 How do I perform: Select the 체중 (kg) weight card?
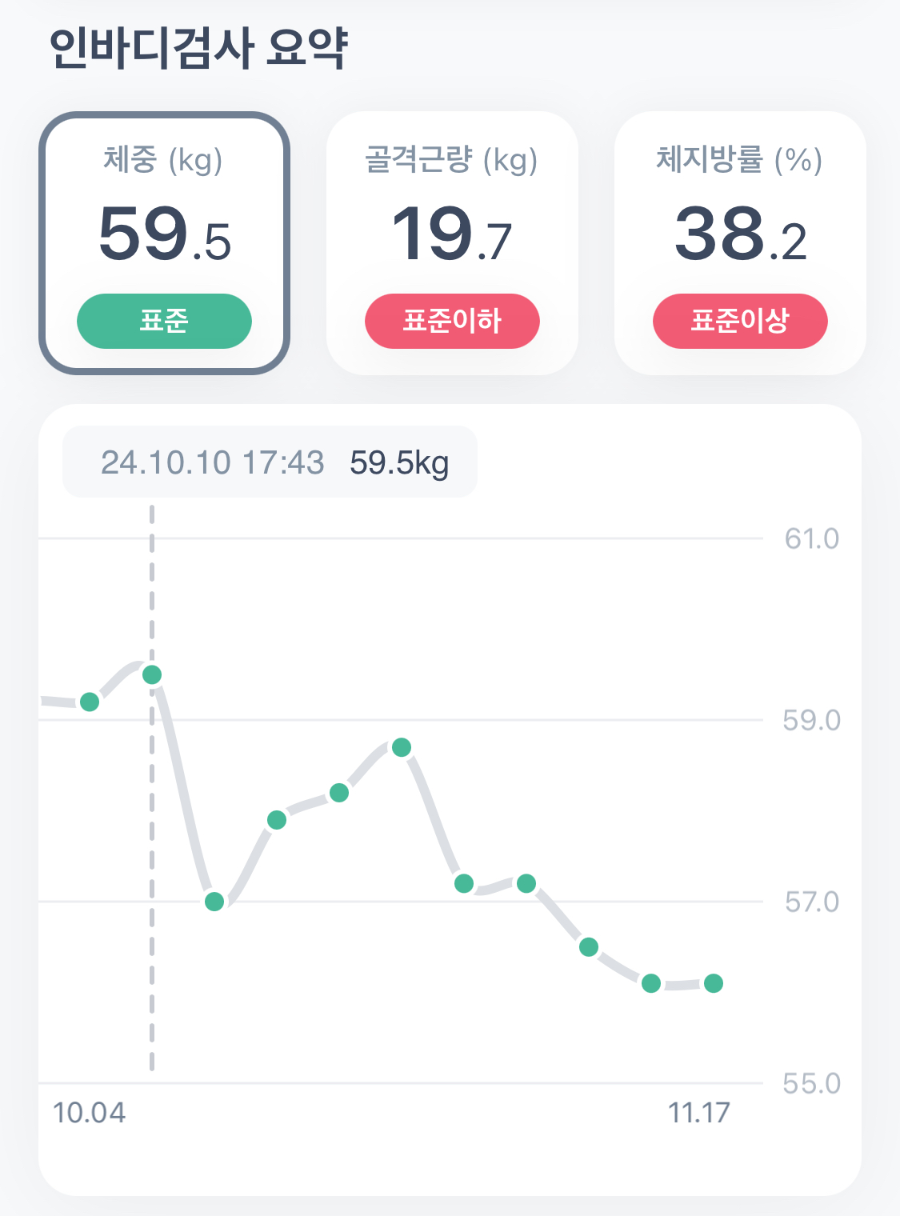click(164, 243)
